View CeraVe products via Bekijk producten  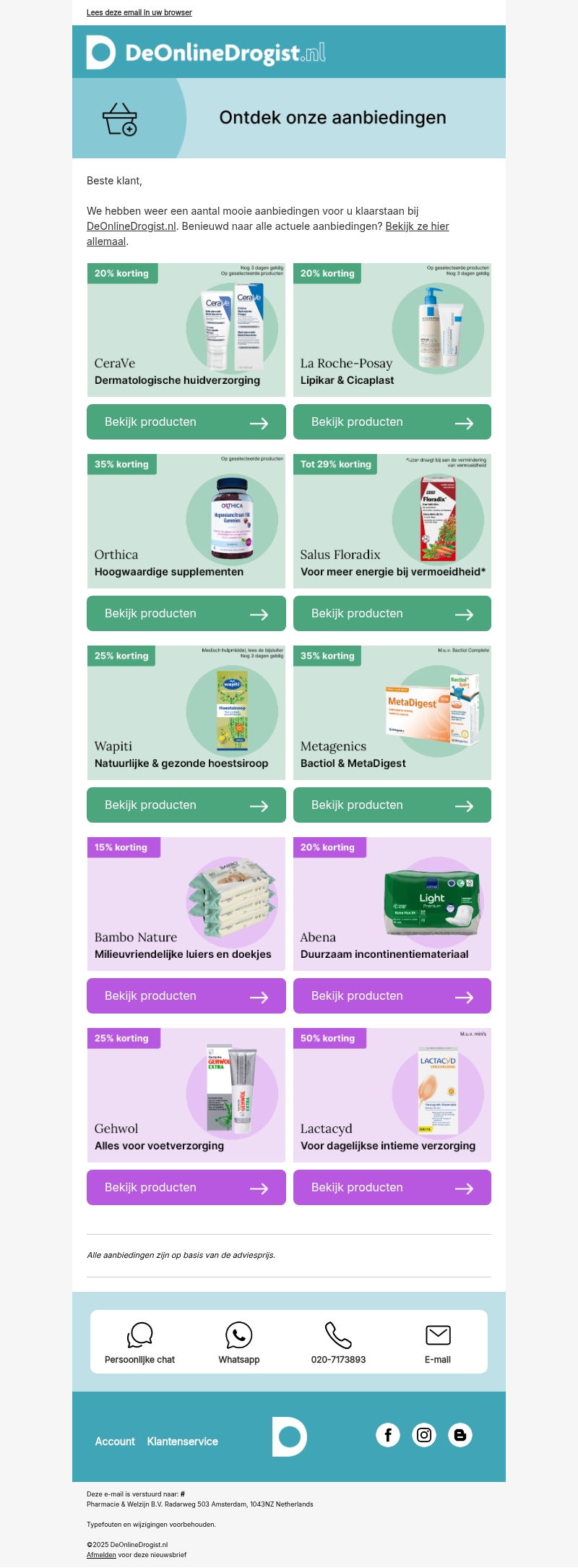pos(186,422)
